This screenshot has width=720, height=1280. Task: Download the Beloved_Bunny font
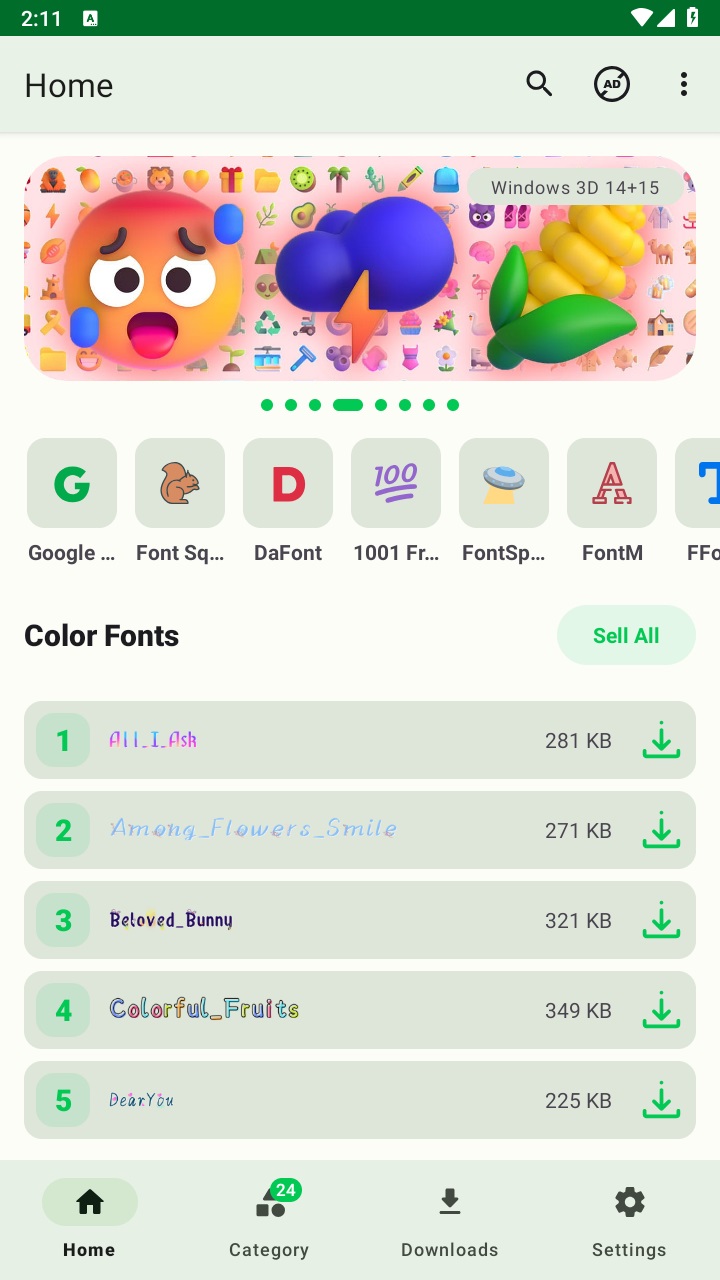[x=660, y=921]
